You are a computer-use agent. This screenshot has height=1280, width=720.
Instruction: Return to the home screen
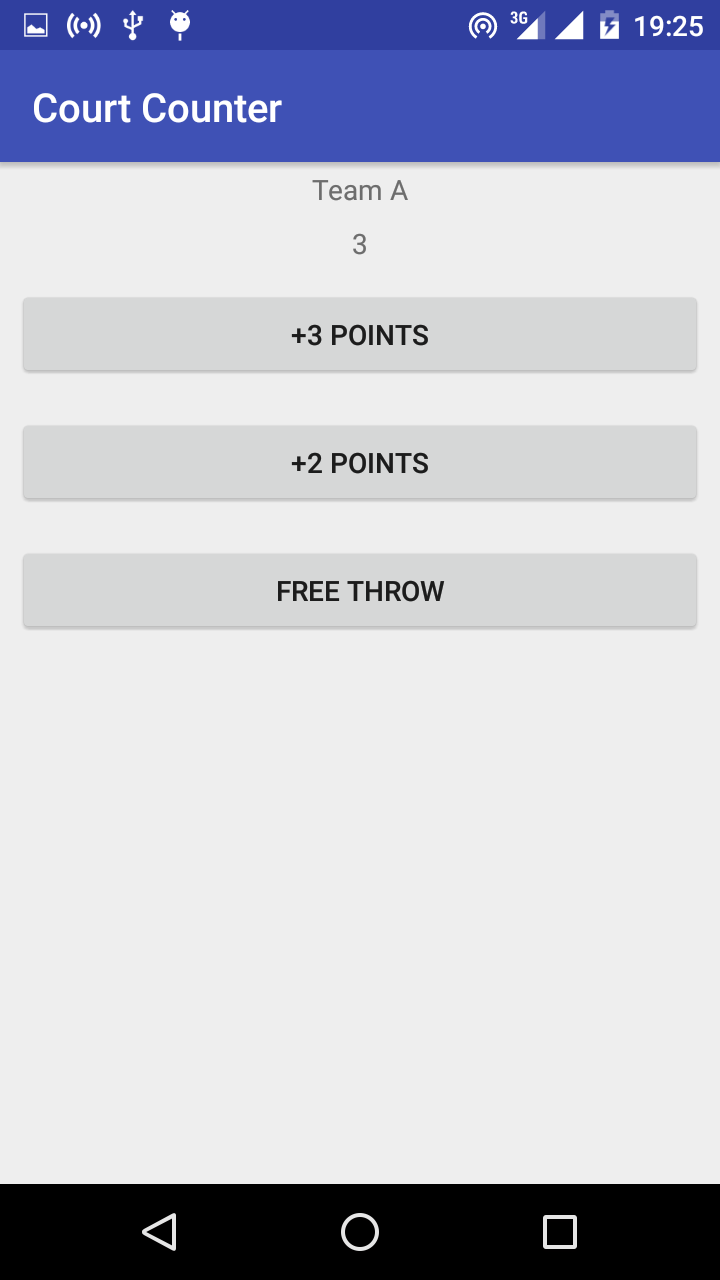pyautogui.click(x=360, y=1232)
